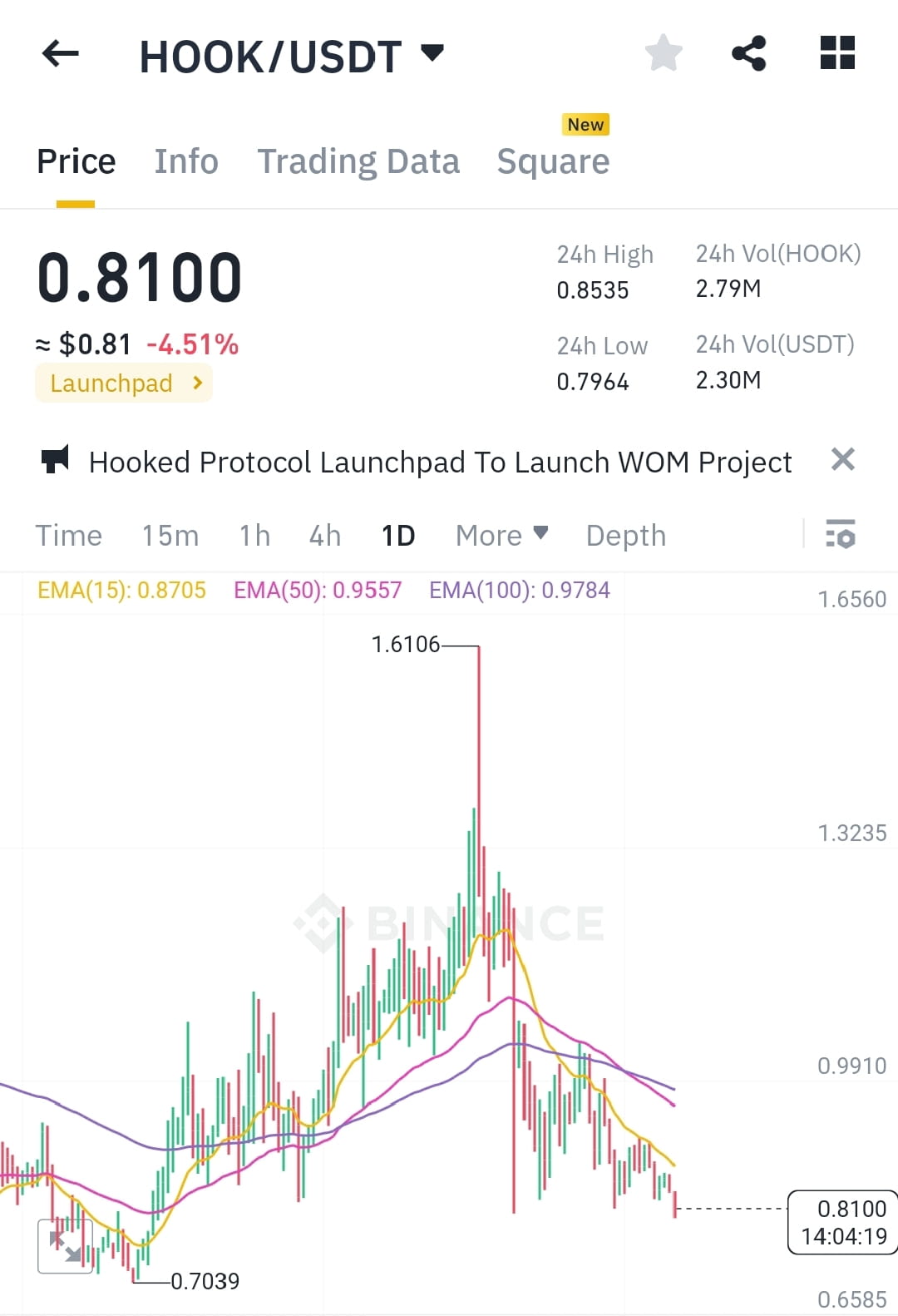
Task: Select the 4h chart interval
Action: click(x=324, y=535)
